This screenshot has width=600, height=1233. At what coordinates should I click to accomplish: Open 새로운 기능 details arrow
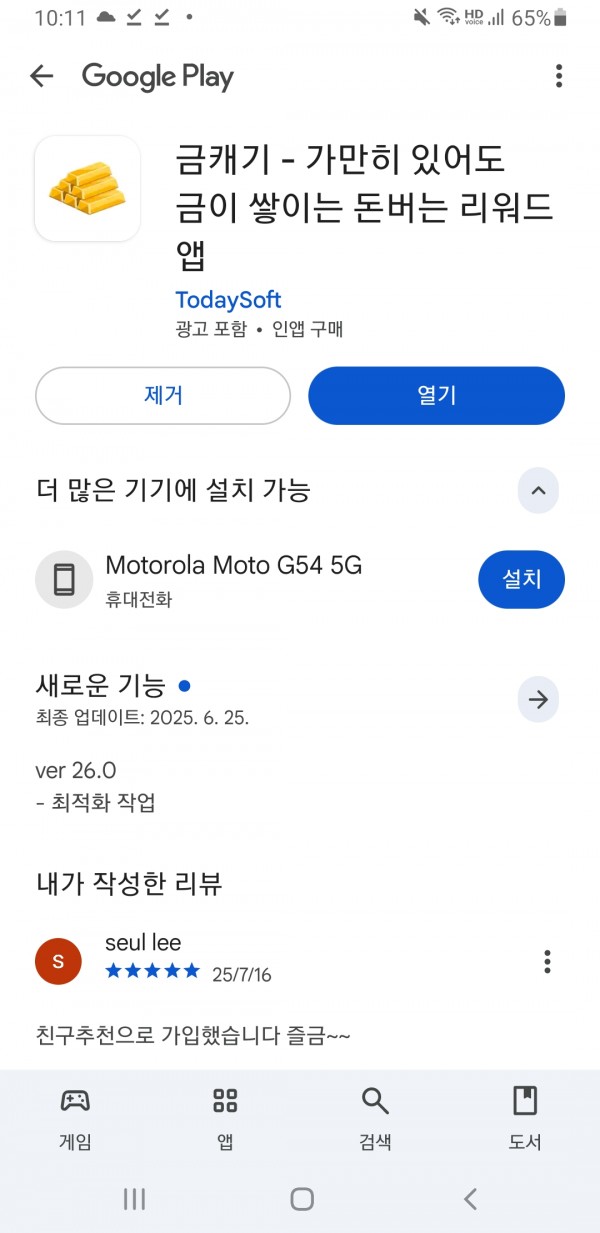click(x=538, y=700)
